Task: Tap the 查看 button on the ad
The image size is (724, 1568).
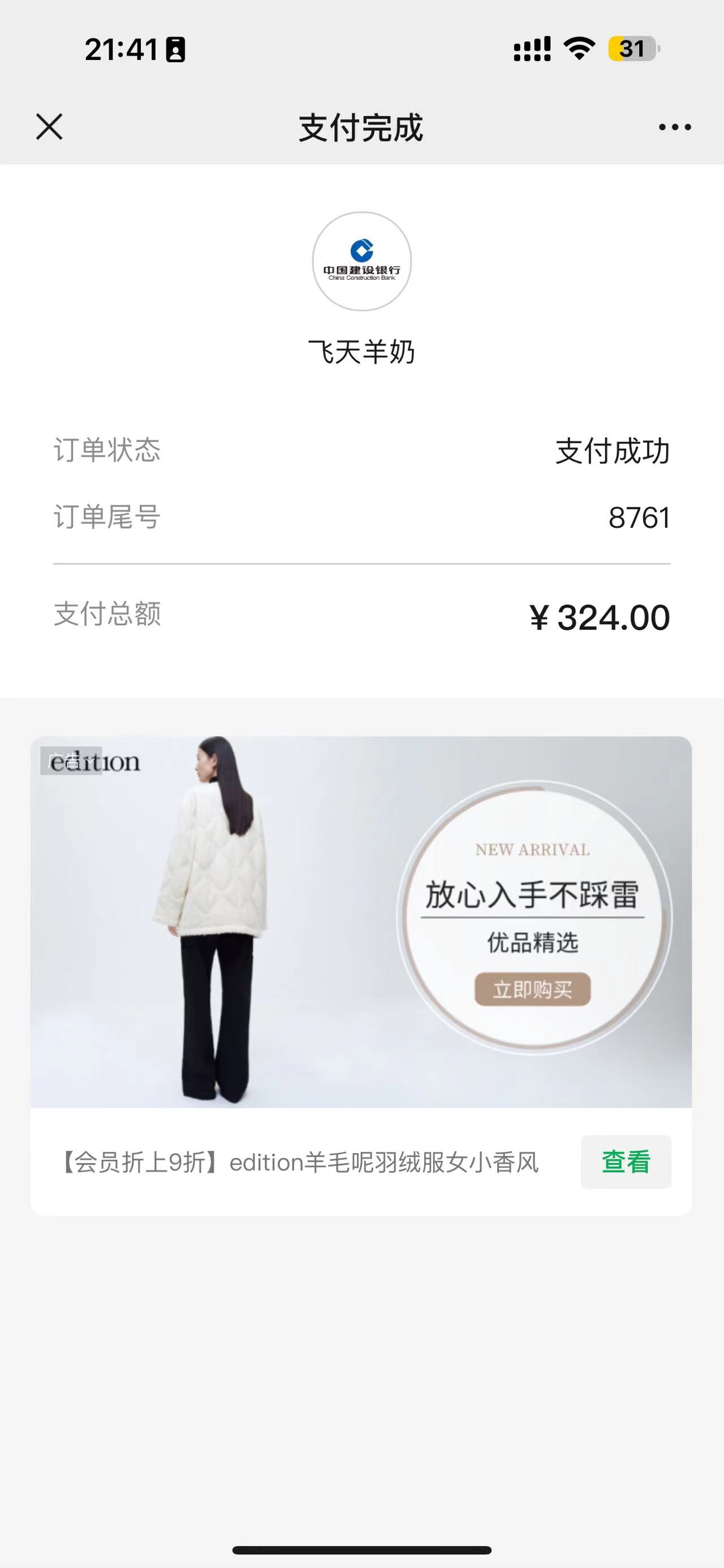Action: pos(626,1162)
